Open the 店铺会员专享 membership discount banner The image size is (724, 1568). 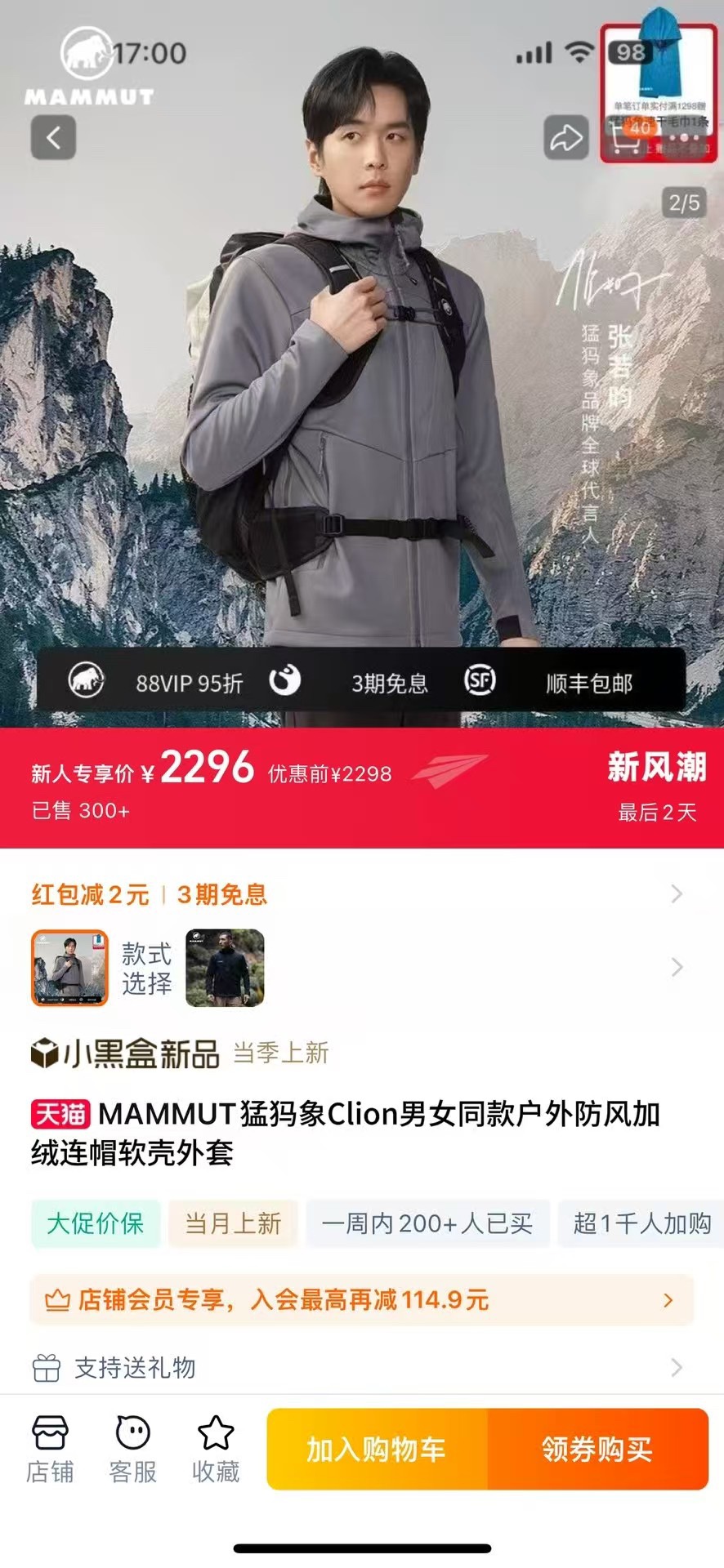pyautogui.click(x=361, y=1299)
